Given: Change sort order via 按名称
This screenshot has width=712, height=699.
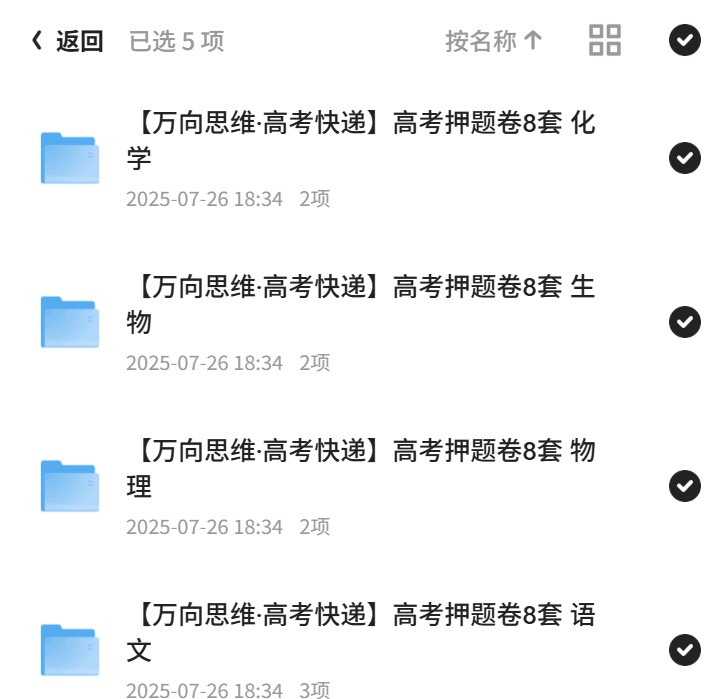Looking at the screenshot, I should click(494, 41).
